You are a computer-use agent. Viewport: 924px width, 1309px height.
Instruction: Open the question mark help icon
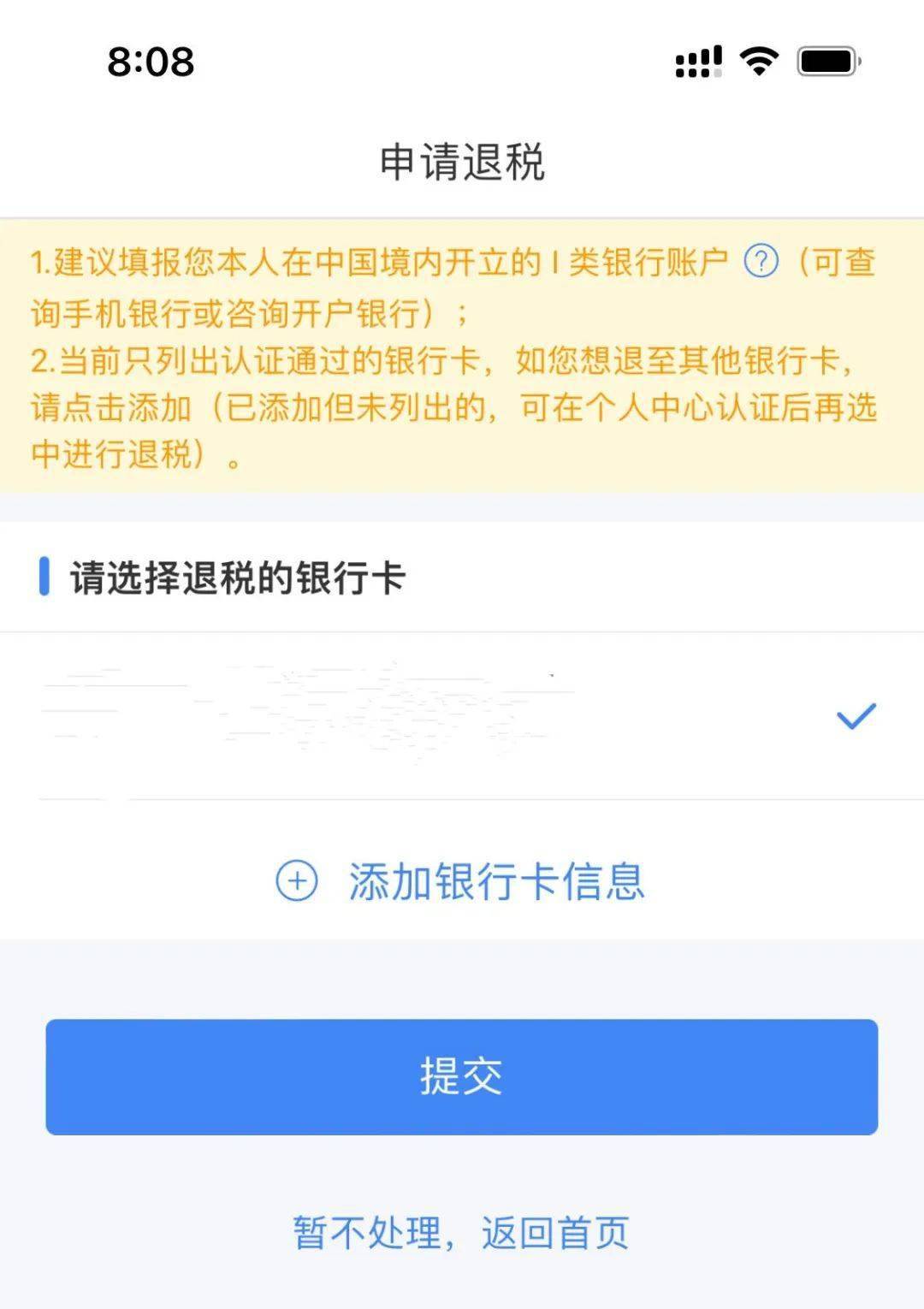761,262
